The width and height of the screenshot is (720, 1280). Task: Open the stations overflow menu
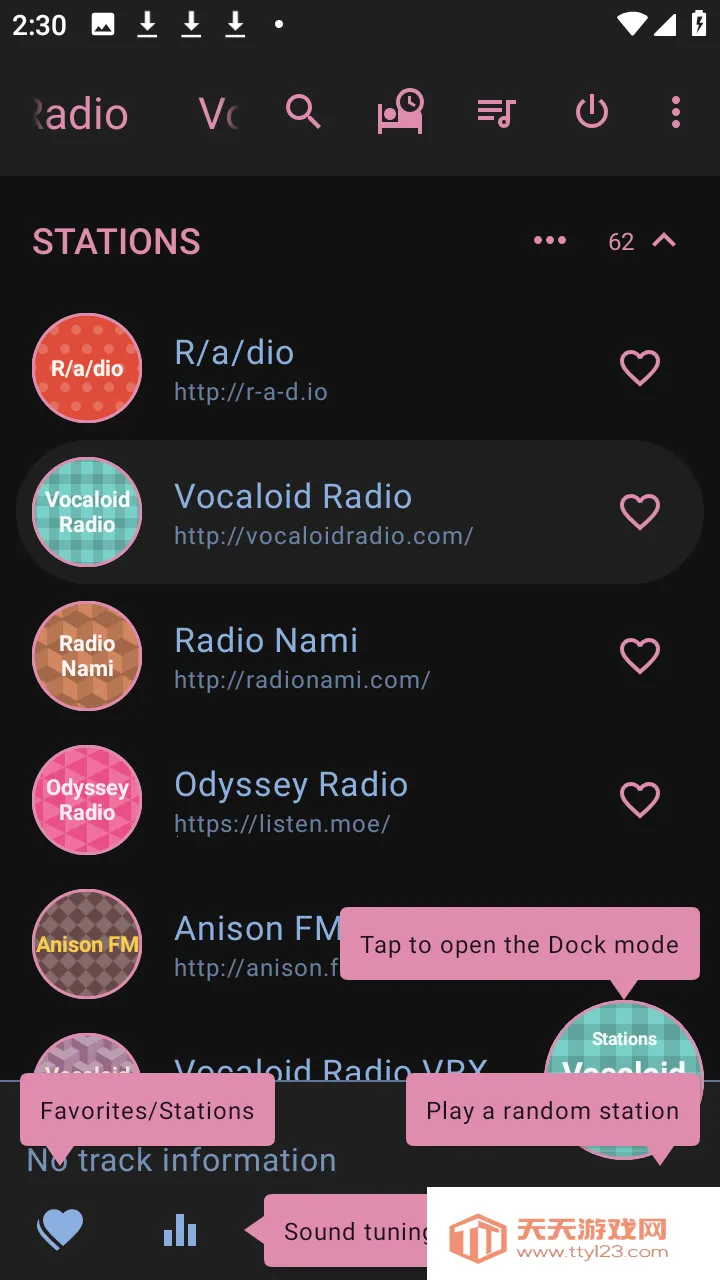(550, 241)
